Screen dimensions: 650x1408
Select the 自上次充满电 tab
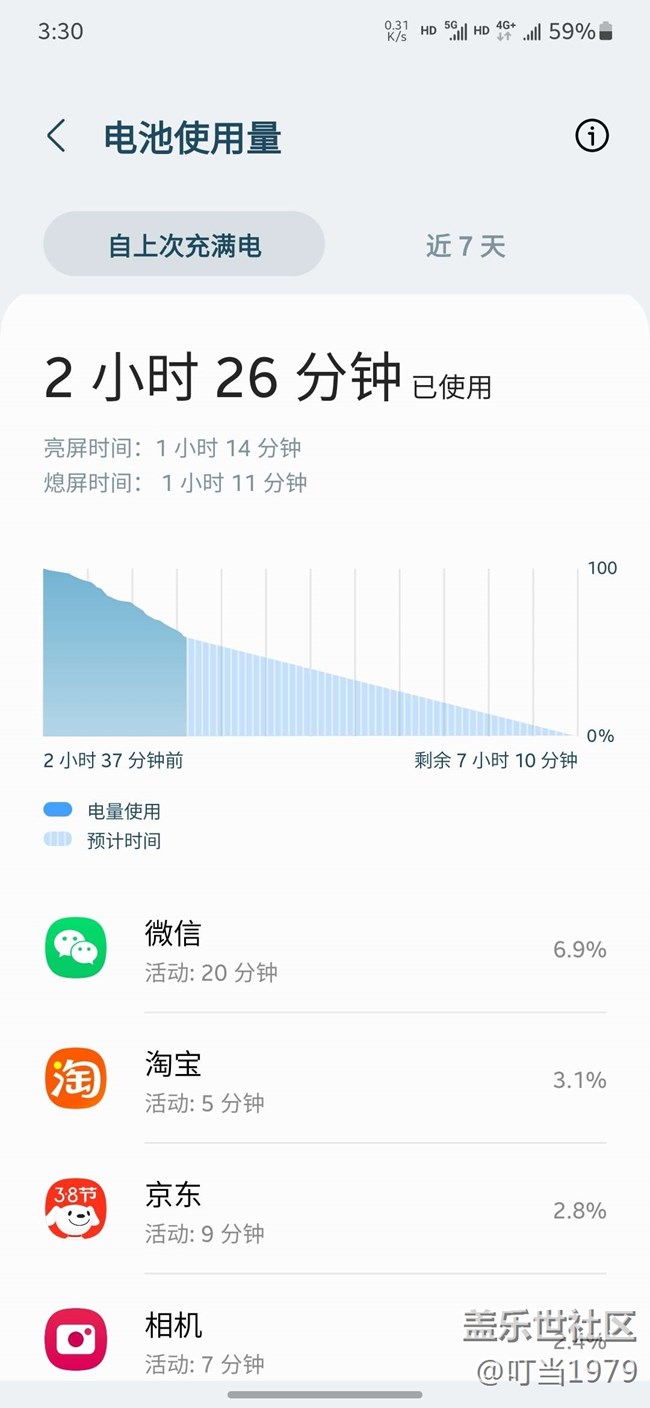tap(184, 245)
